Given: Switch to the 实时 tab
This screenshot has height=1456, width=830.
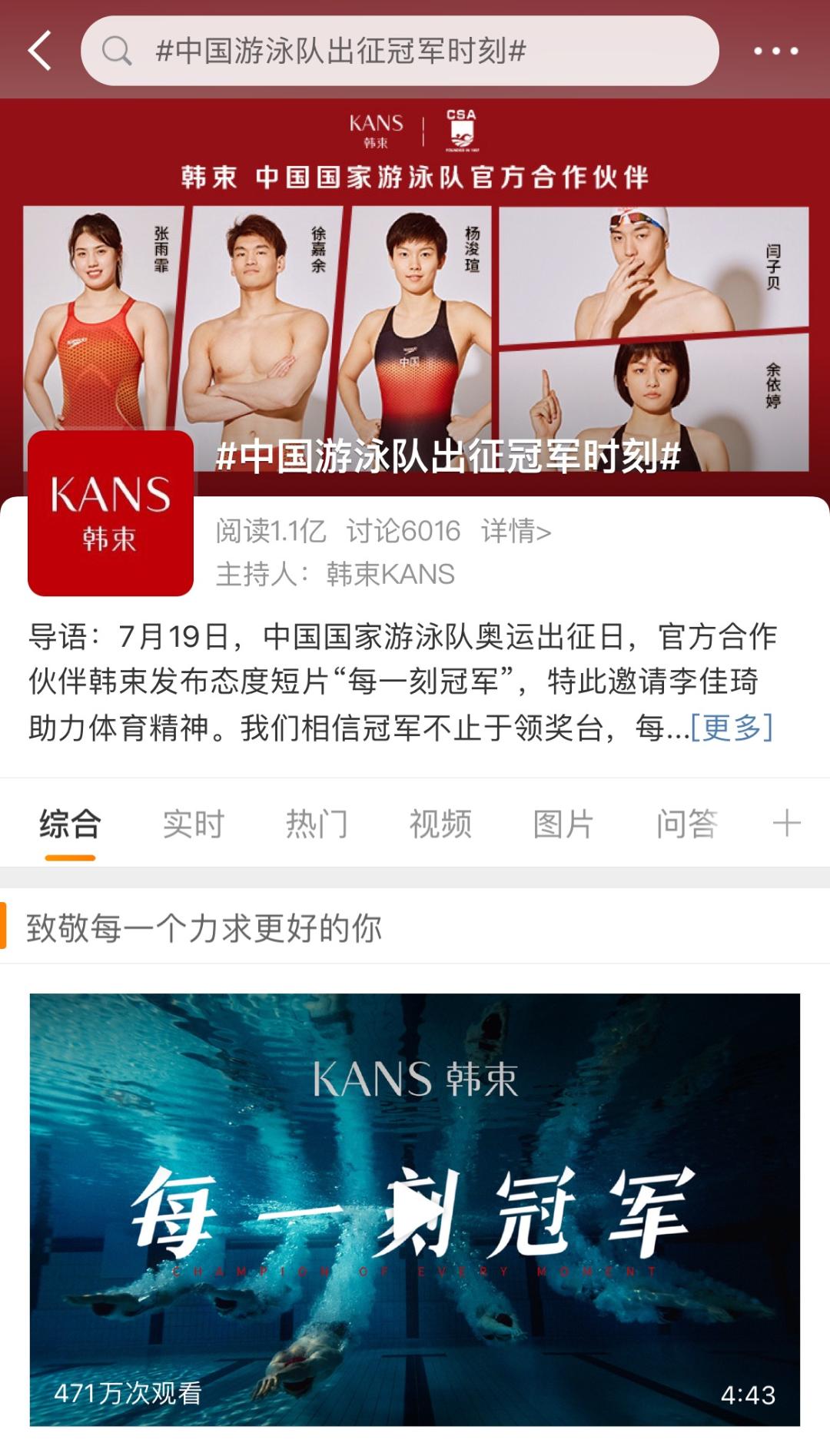Looking at the screenshot, I should tap(193, 824).
